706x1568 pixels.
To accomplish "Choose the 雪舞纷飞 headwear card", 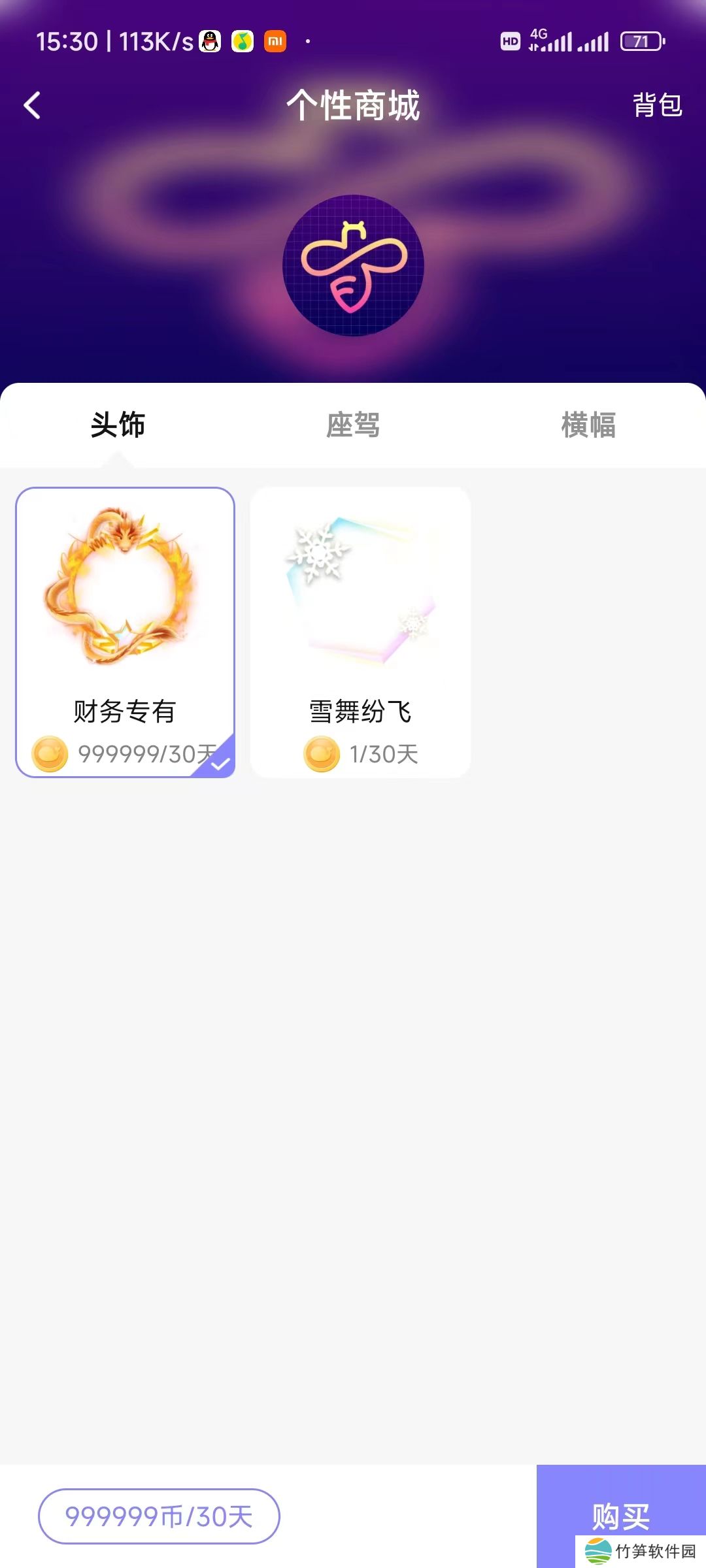I will (360, 632).
